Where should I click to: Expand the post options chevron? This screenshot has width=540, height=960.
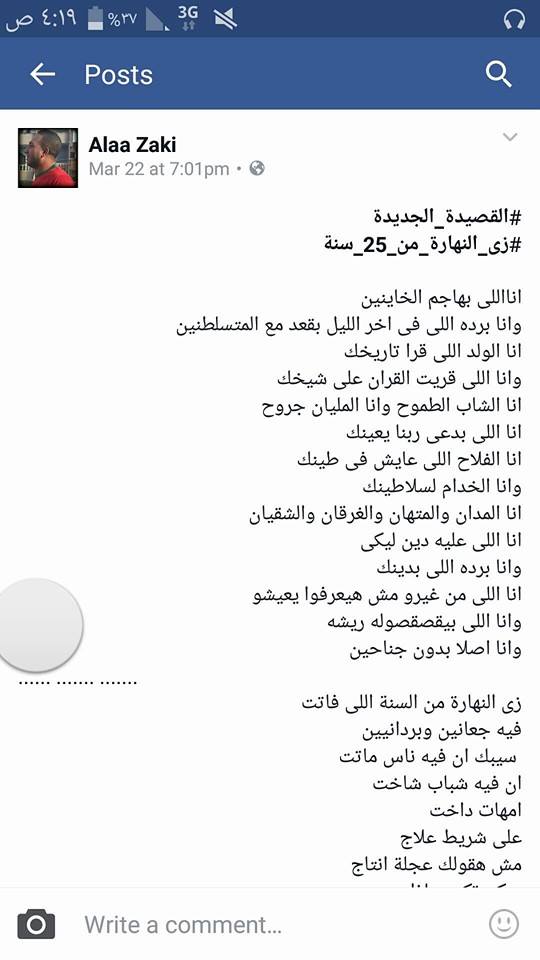510,137
